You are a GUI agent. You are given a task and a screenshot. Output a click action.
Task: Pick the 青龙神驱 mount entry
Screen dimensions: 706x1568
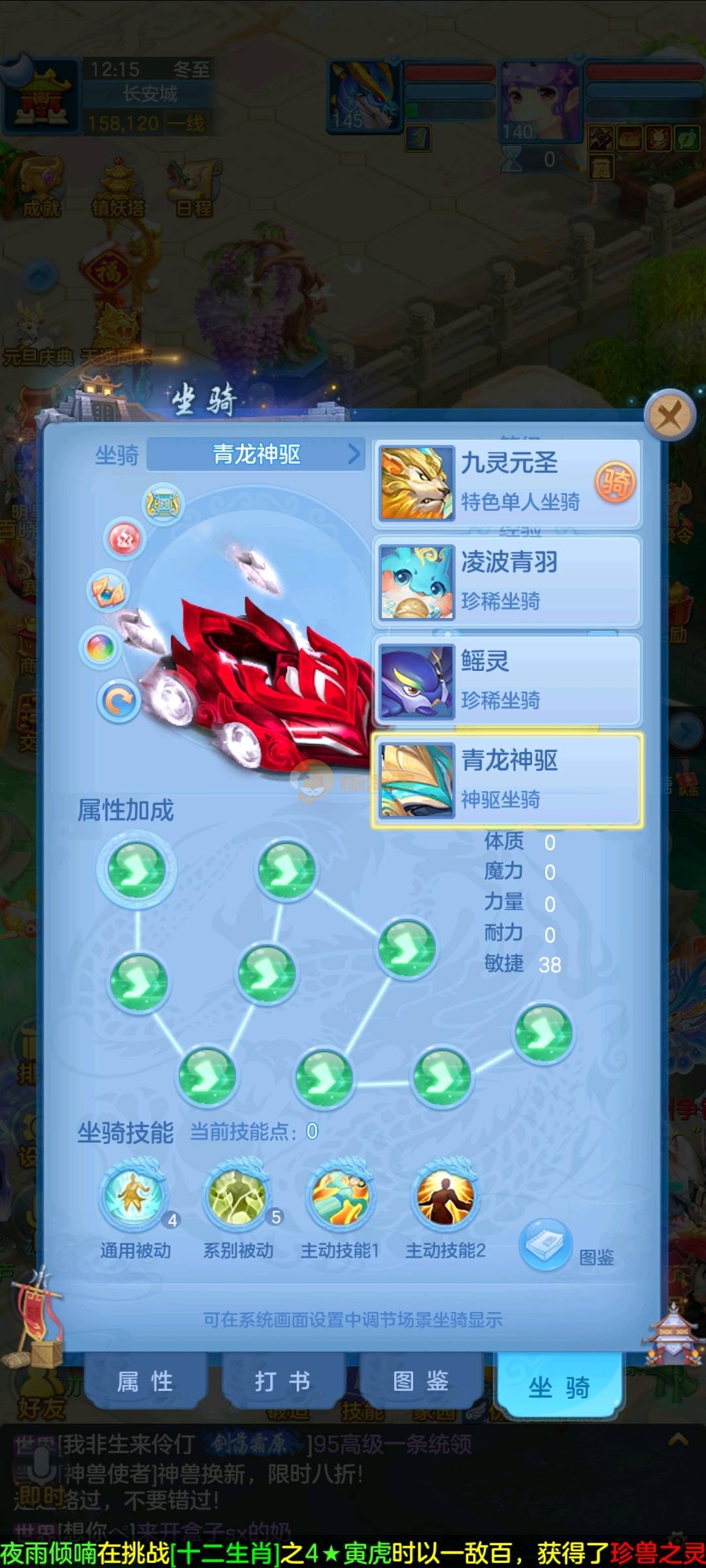pyautogui.click(x=507, y=780)
